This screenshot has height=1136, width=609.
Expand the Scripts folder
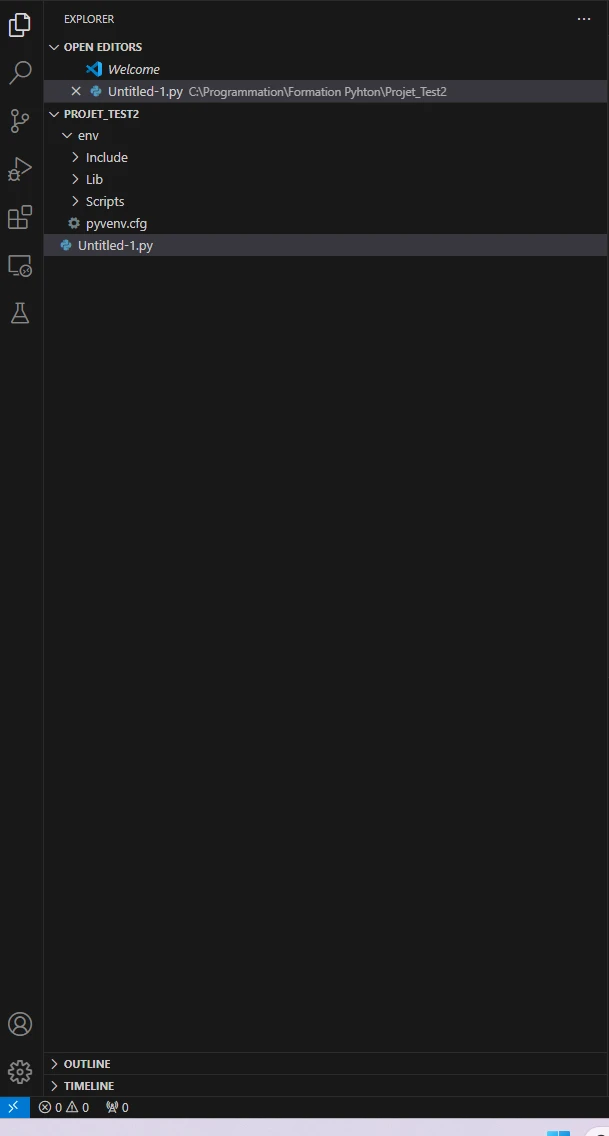point(105,201)
